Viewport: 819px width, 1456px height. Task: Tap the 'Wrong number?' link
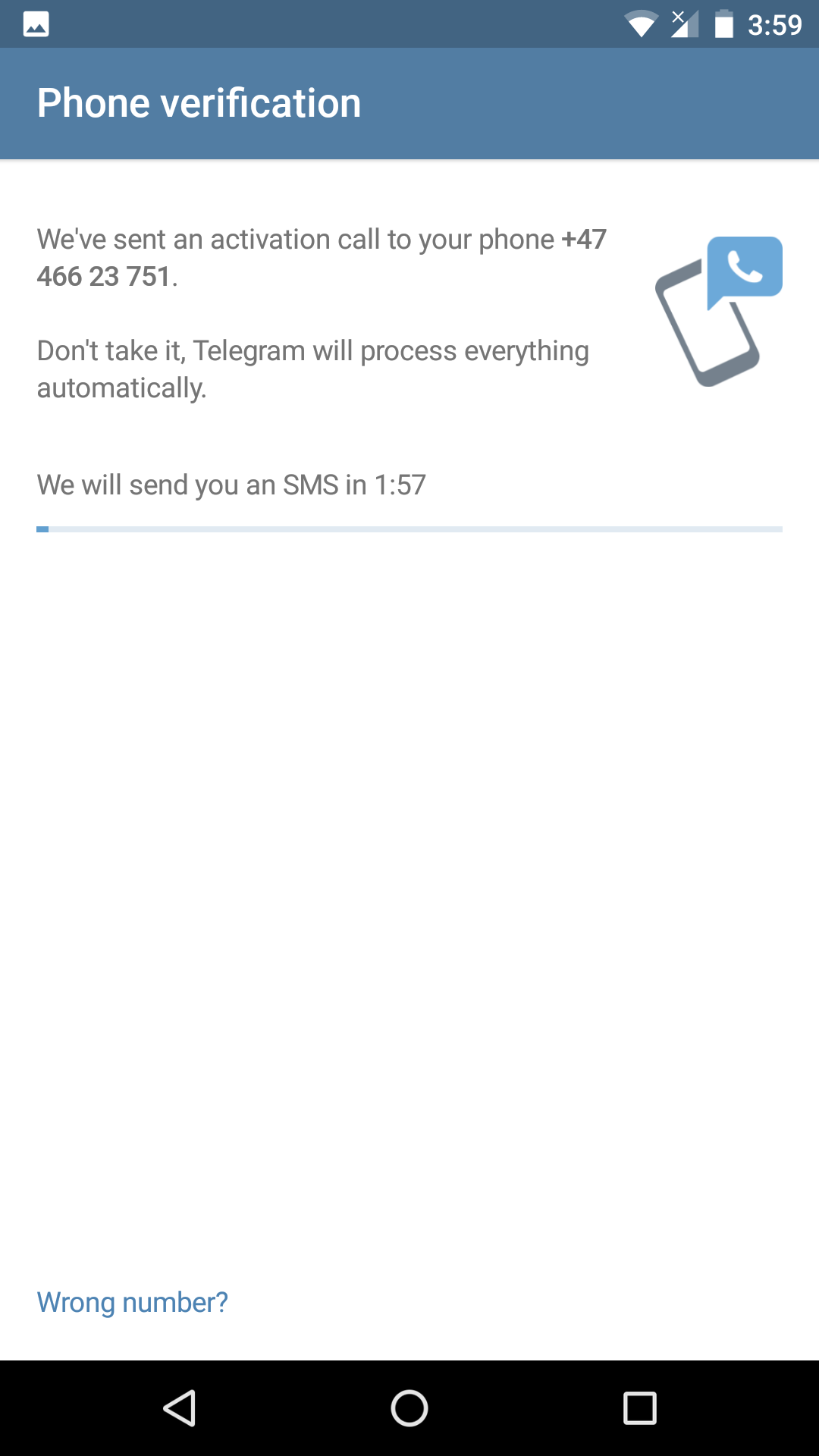click(132, 1302)
